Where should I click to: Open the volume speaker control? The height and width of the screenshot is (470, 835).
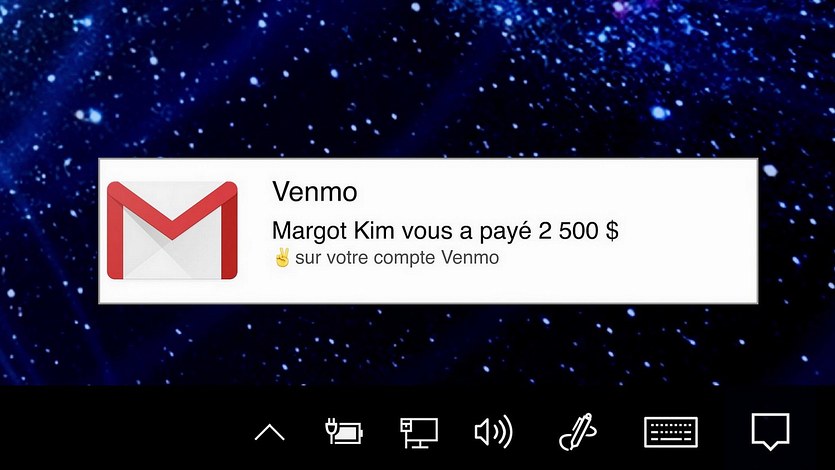pos(492,432)
